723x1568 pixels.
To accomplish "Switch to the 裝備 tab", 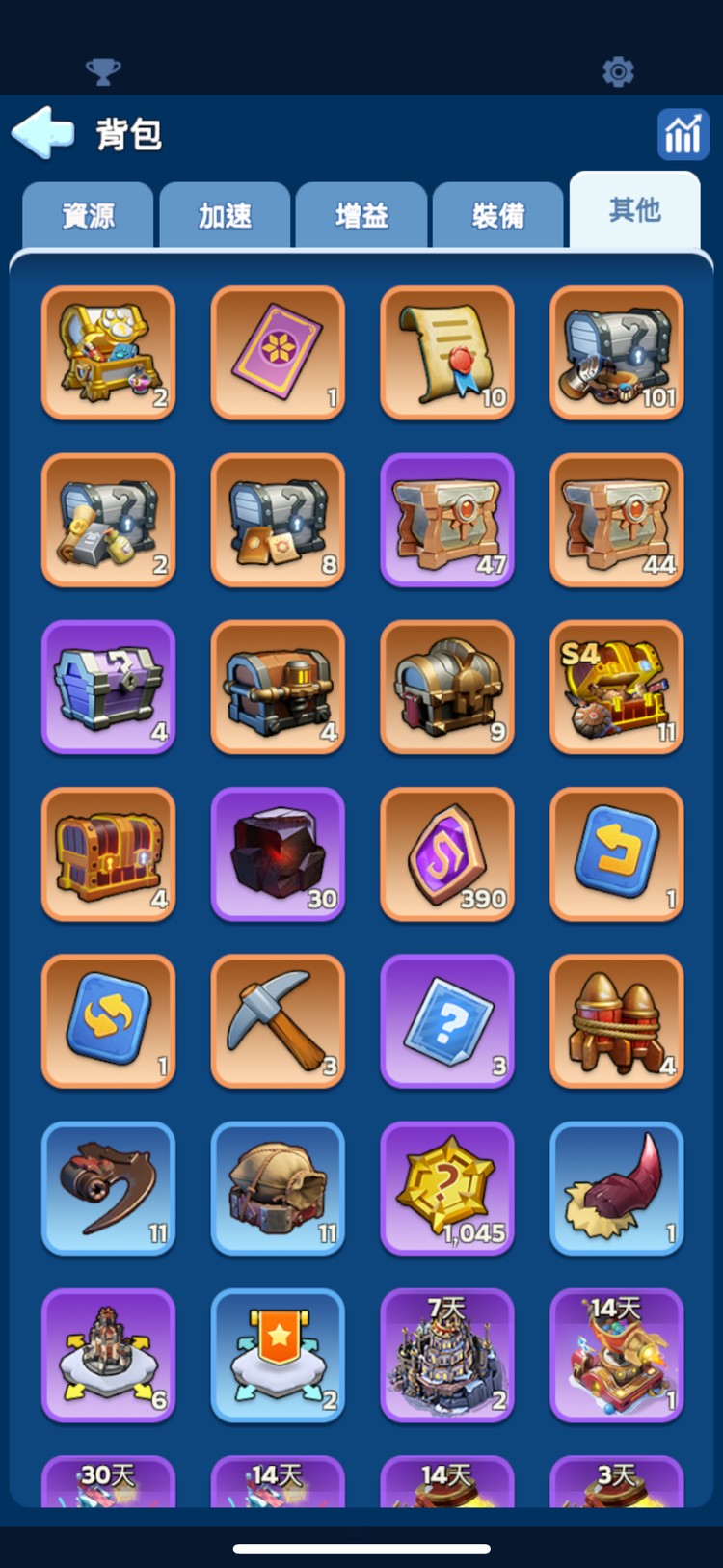I will pos(498,214).
